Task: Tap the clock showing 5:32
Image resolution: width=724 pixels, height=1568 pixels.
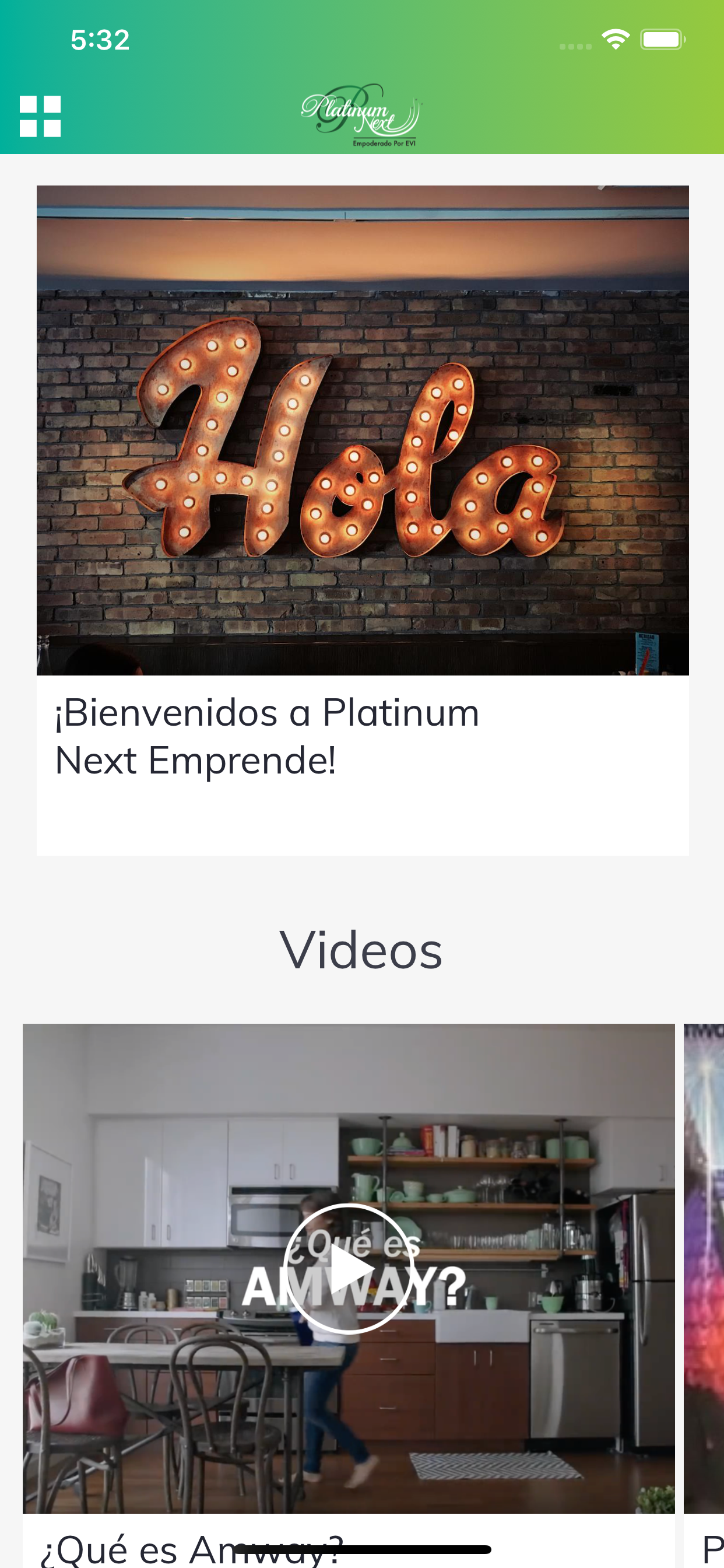Action: pyautogui.click(x=99, y=38)
